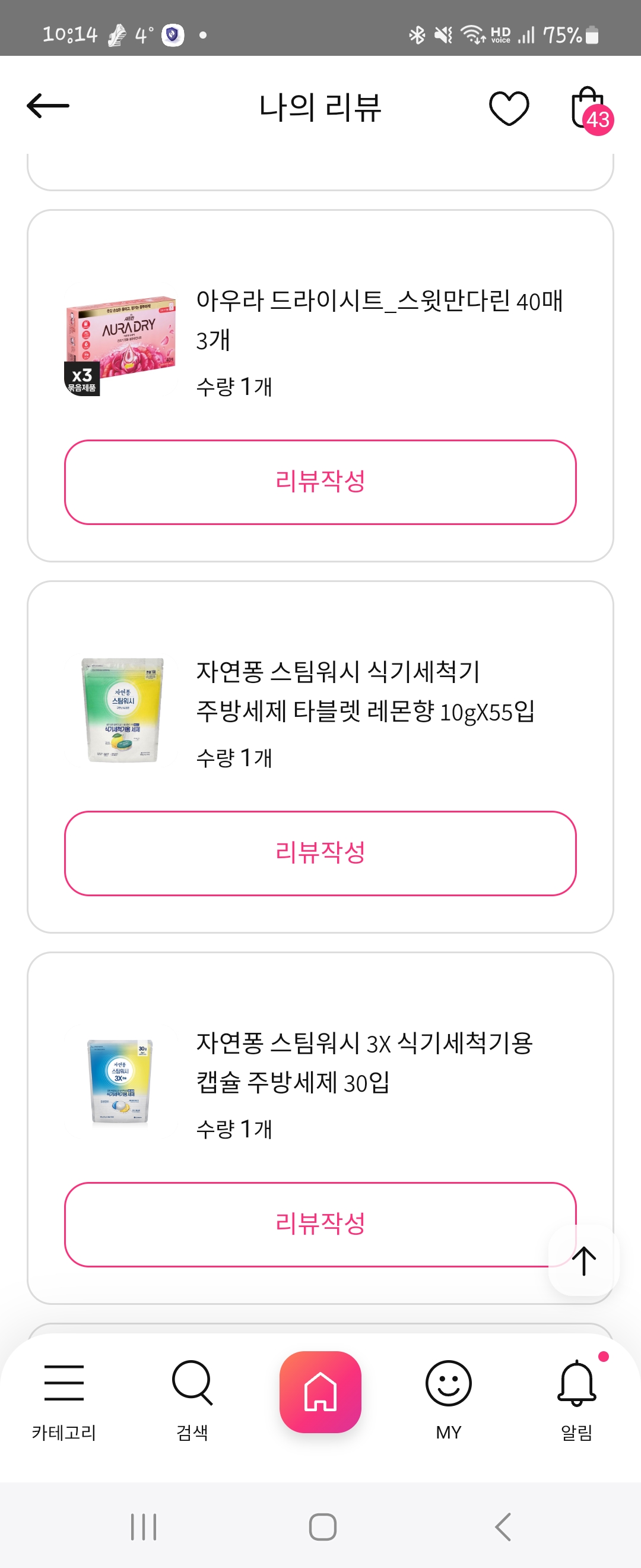641x1568 pixels.
Task: Open the shopping bag with 43 items
Action: tap(589, 109)
